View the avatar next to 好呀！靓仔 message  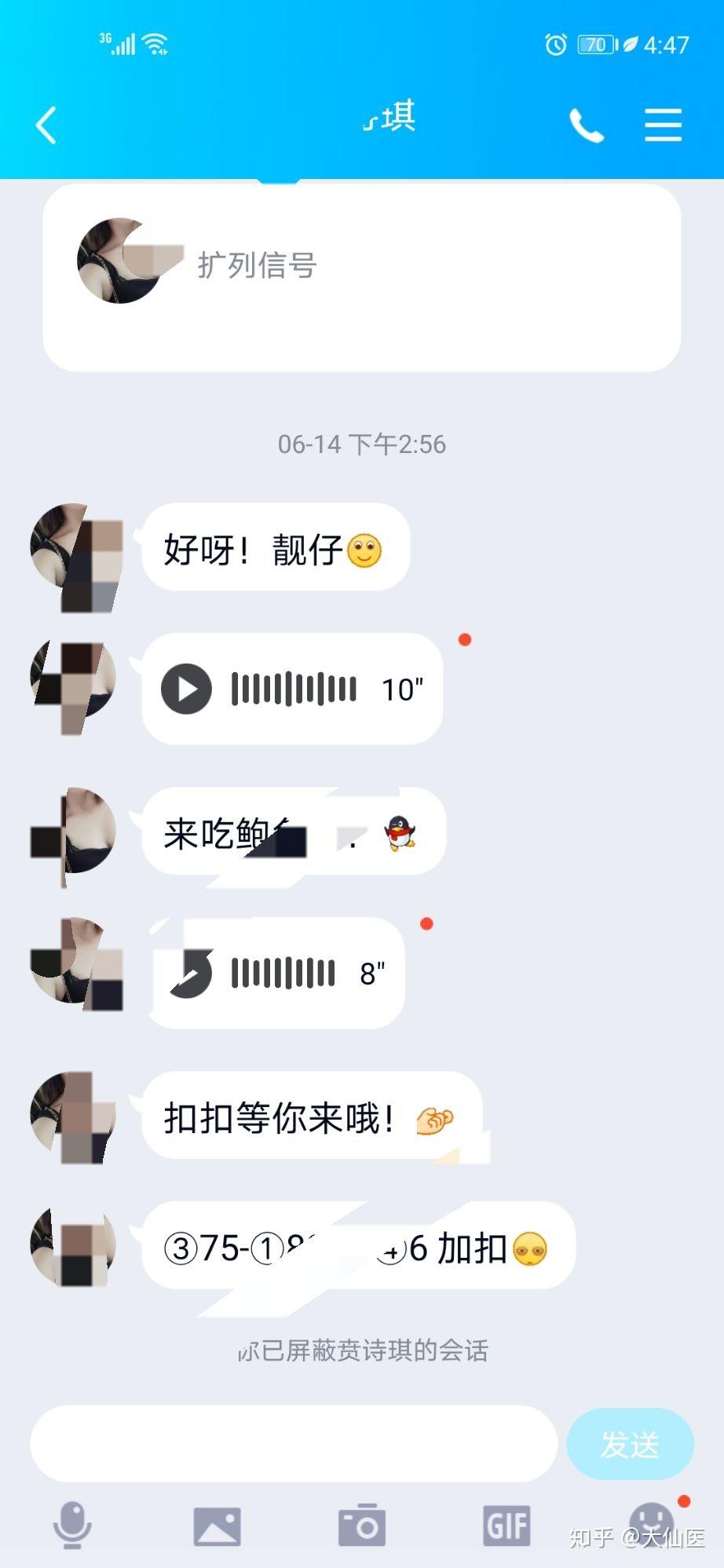point(75,550)
